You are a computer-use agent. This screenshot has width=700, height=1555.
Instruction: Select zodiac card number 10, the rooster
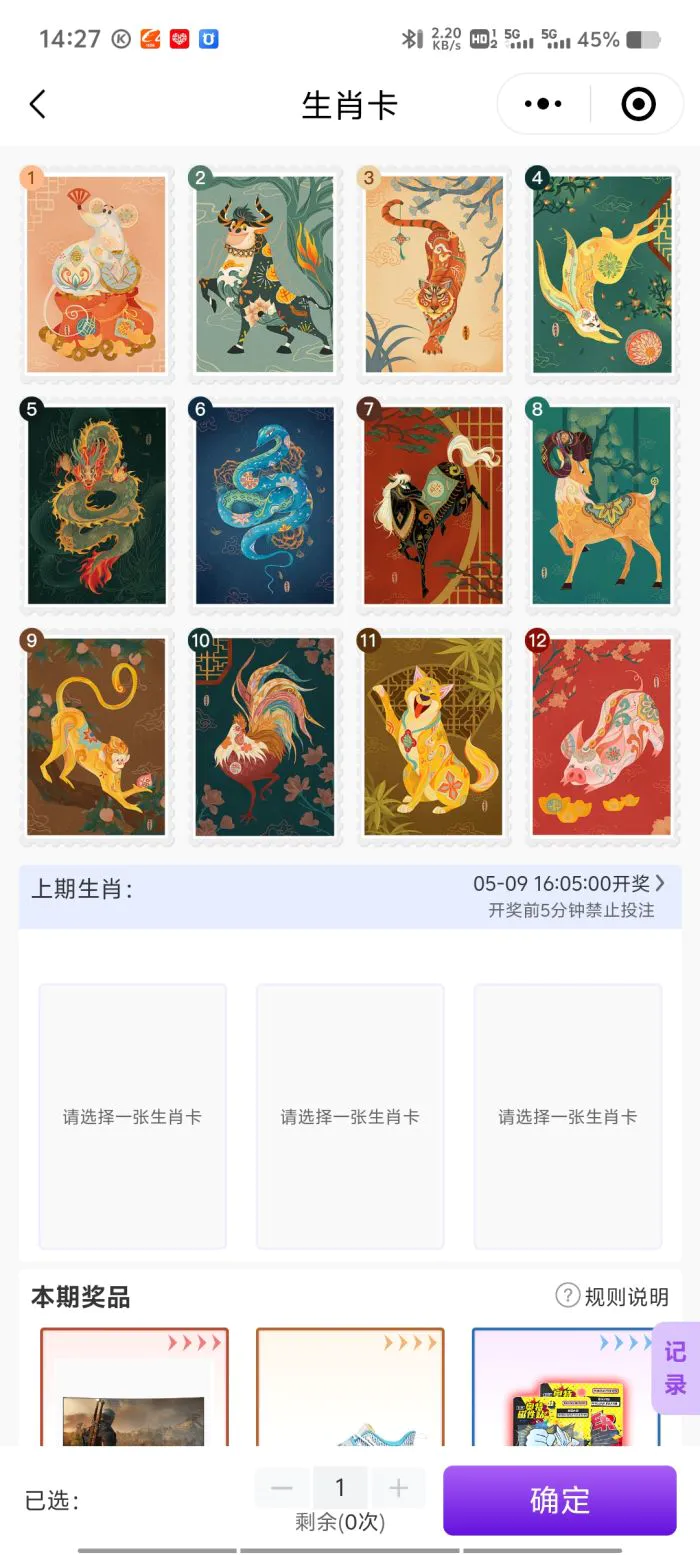pos(265,736)
